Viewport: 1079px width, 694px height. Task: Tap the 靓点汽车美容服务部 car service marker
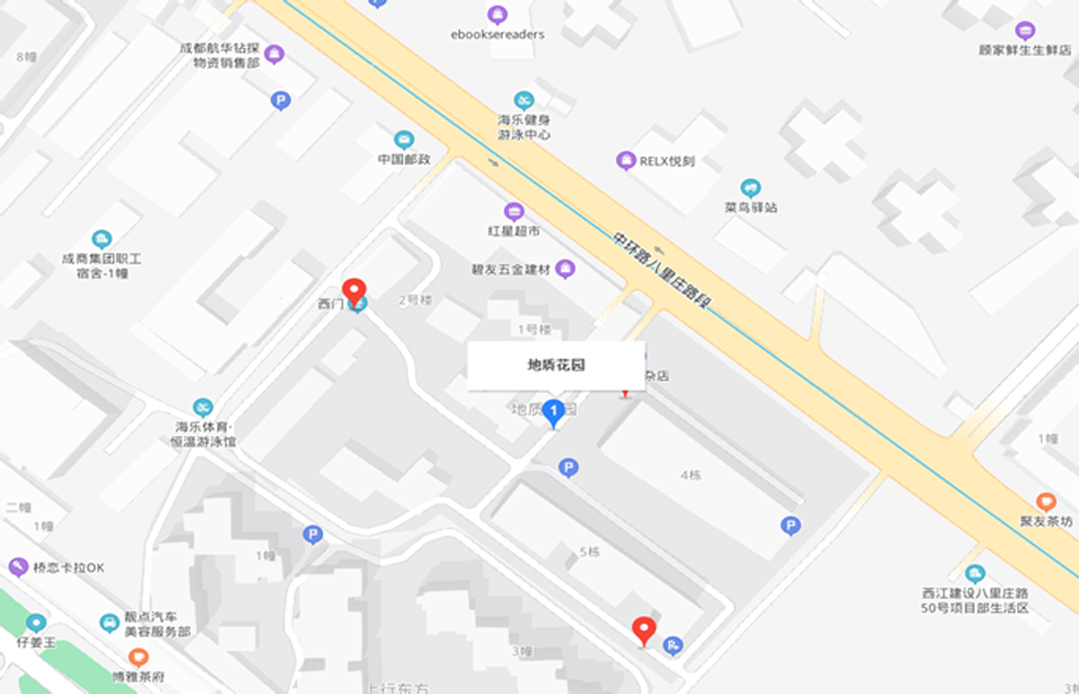click(x=110, y=623)
